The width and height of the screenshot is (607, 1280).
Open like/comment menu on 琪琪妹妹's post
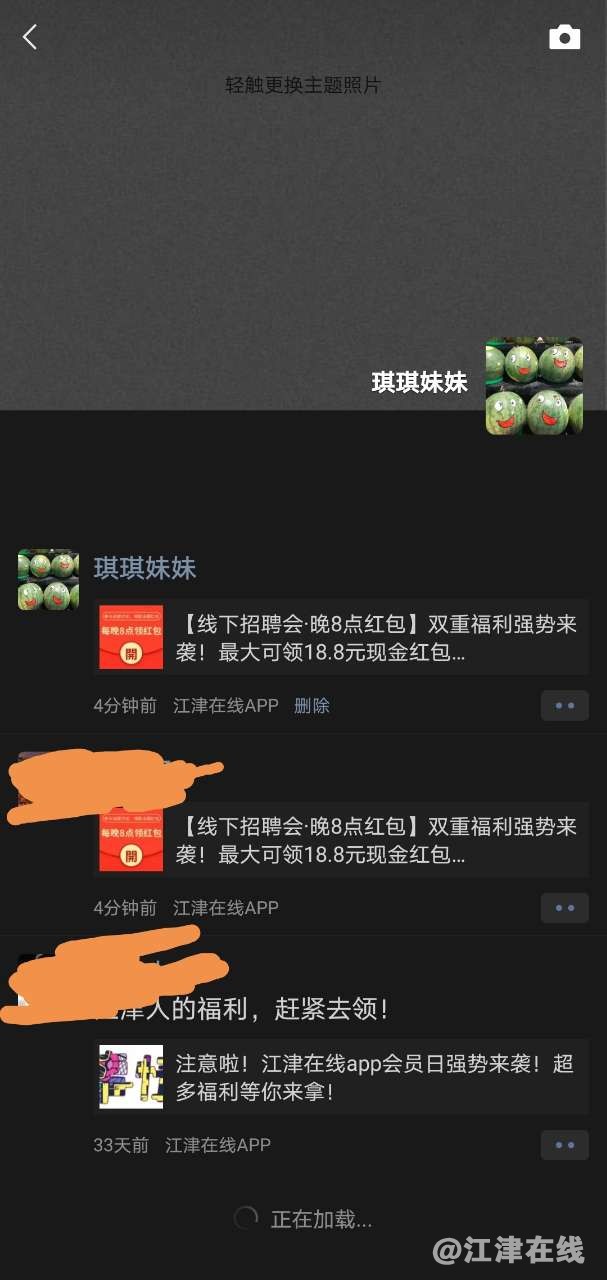click(564, 706)
